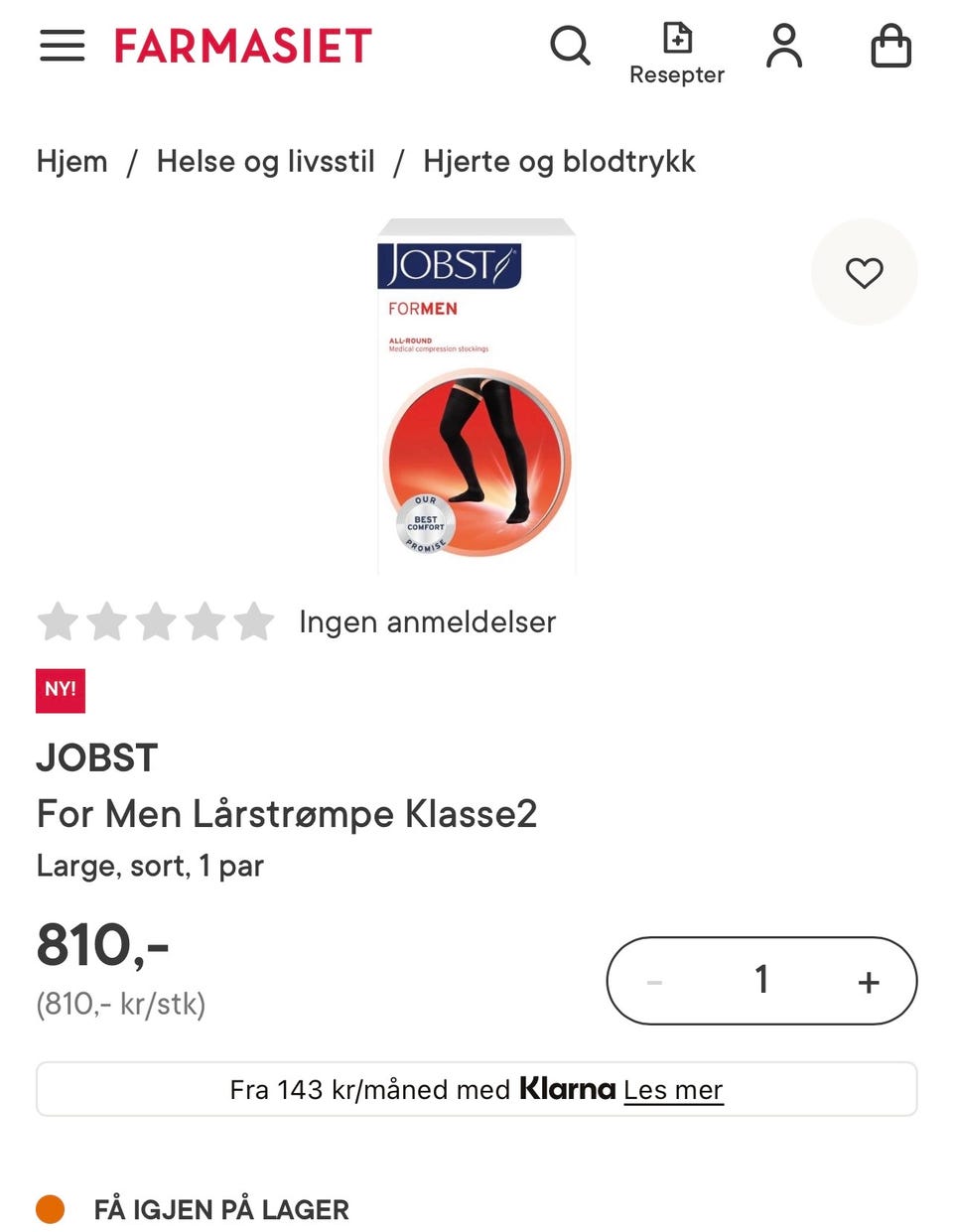Screen dimensions: 953x1232
Task: Open the user account icon
Action: click(784, 46)
